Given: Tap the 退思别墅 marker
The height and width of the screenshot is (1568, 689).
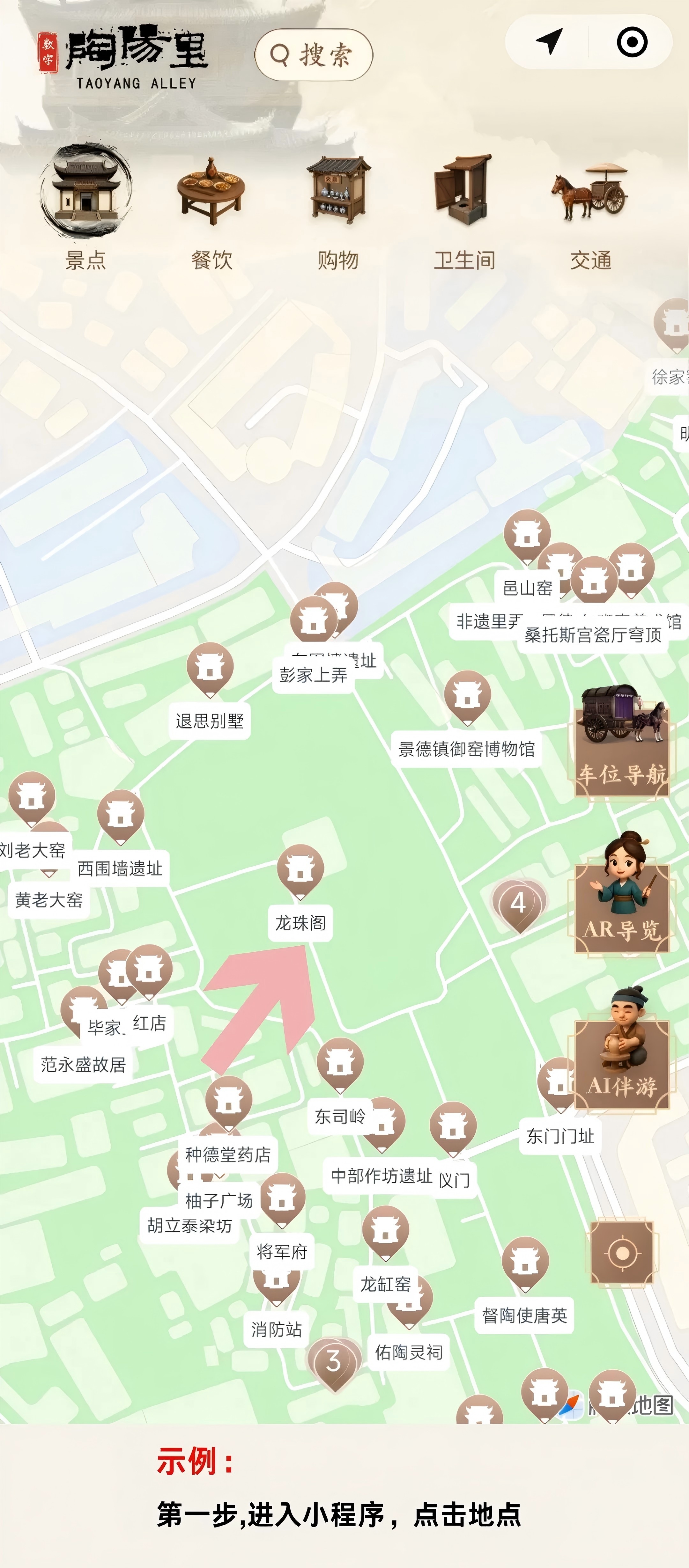Looking at the screenshot, I should click(x=210, y=668).
